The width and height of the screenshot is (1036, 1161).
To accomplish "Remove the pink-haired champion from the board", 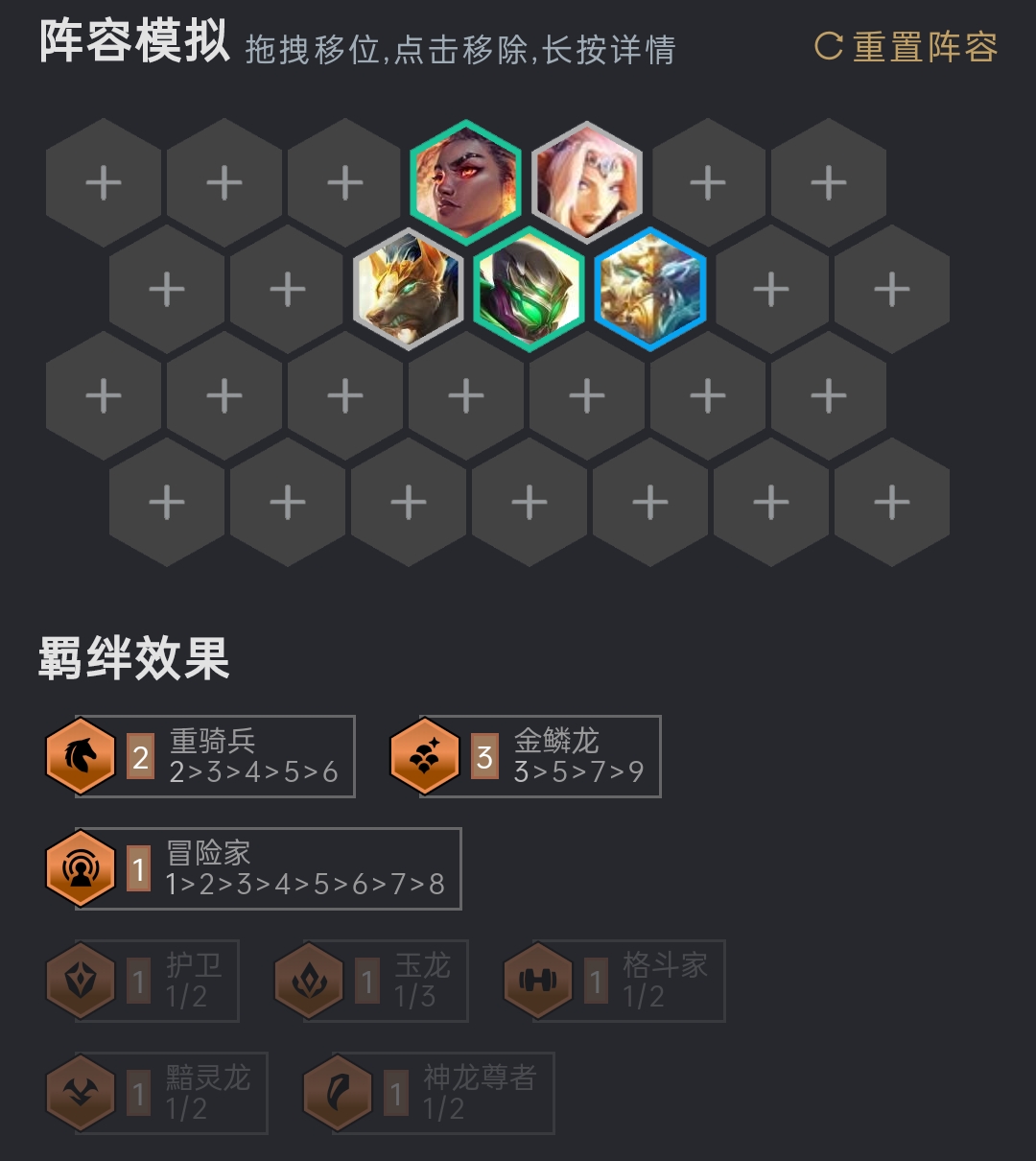I will point(586,182).
